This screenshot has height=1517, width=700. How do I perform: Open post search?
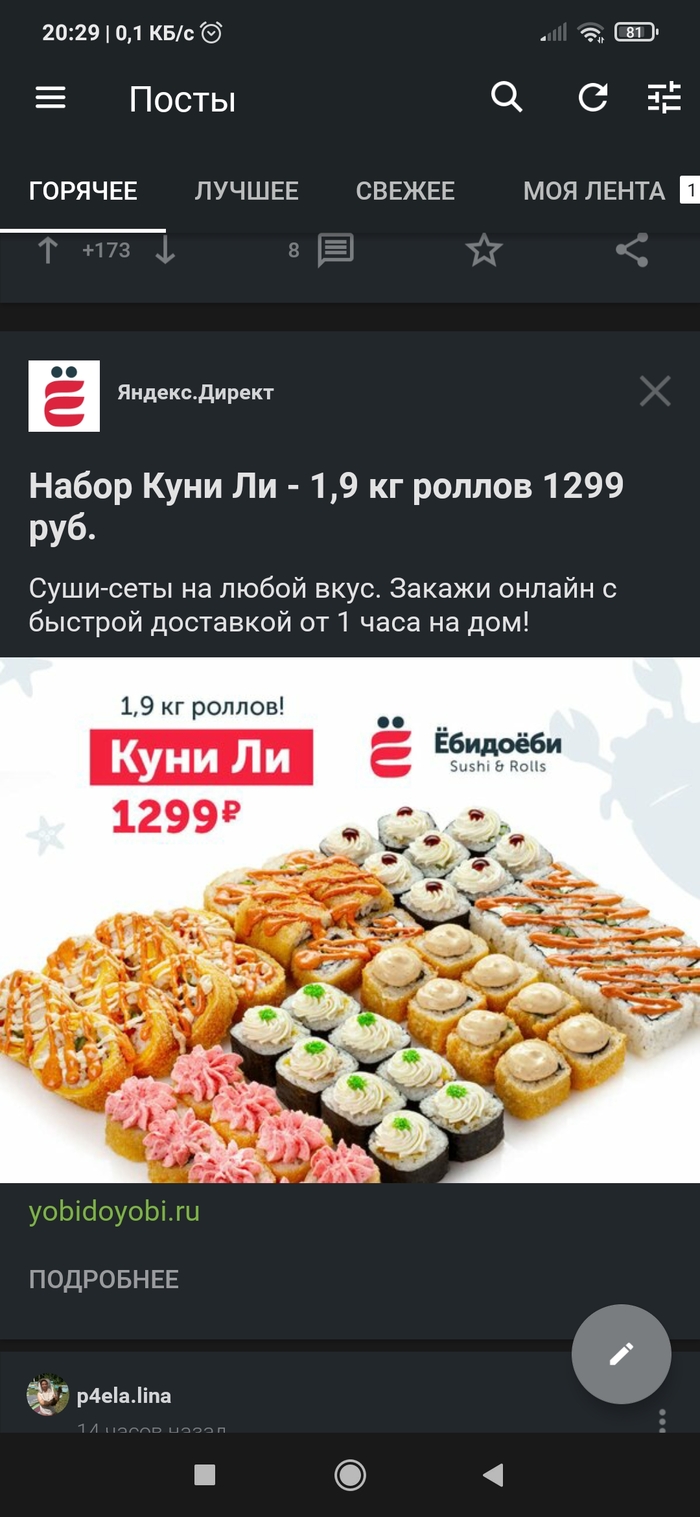507,98
